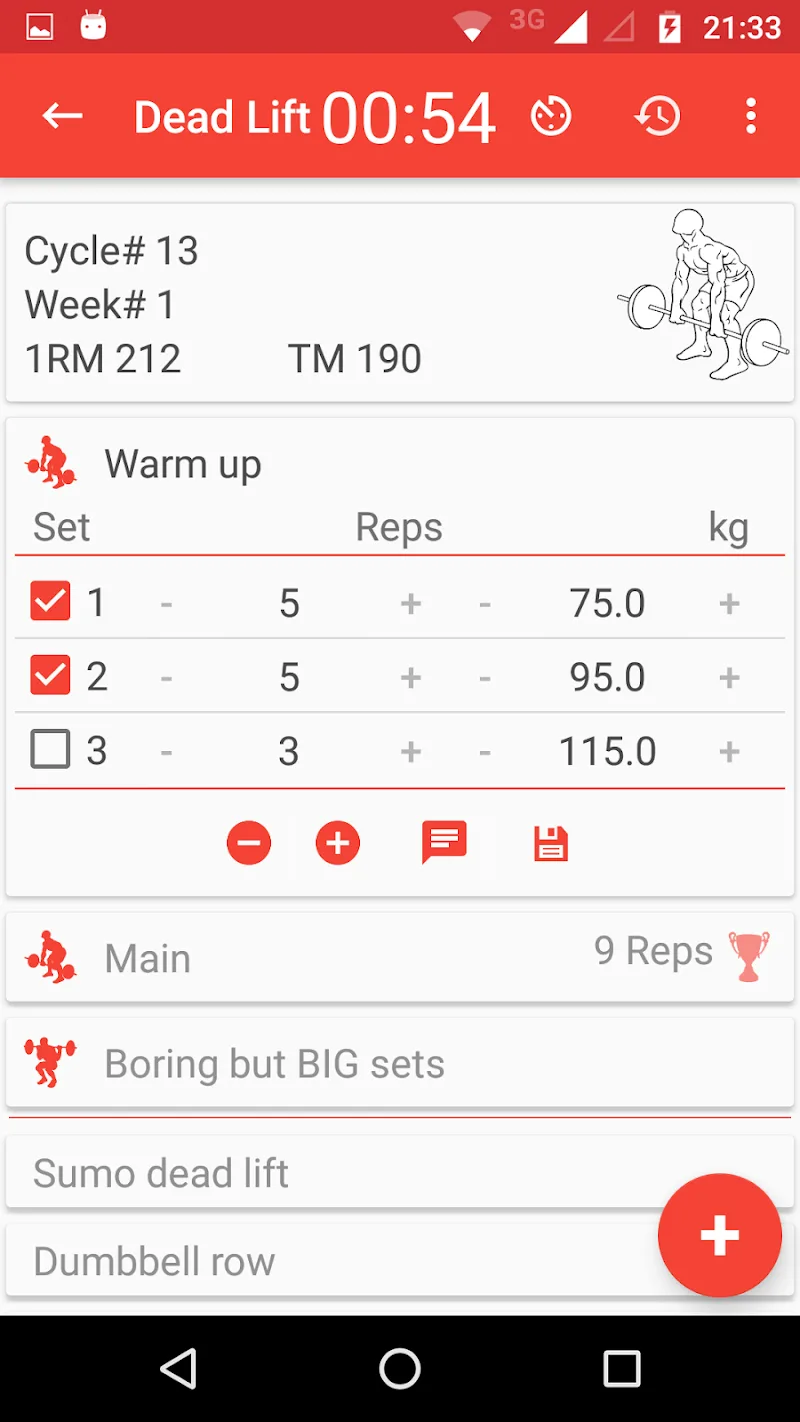Tap the Boring but BIG sets exercise icon

[50, 1062]
